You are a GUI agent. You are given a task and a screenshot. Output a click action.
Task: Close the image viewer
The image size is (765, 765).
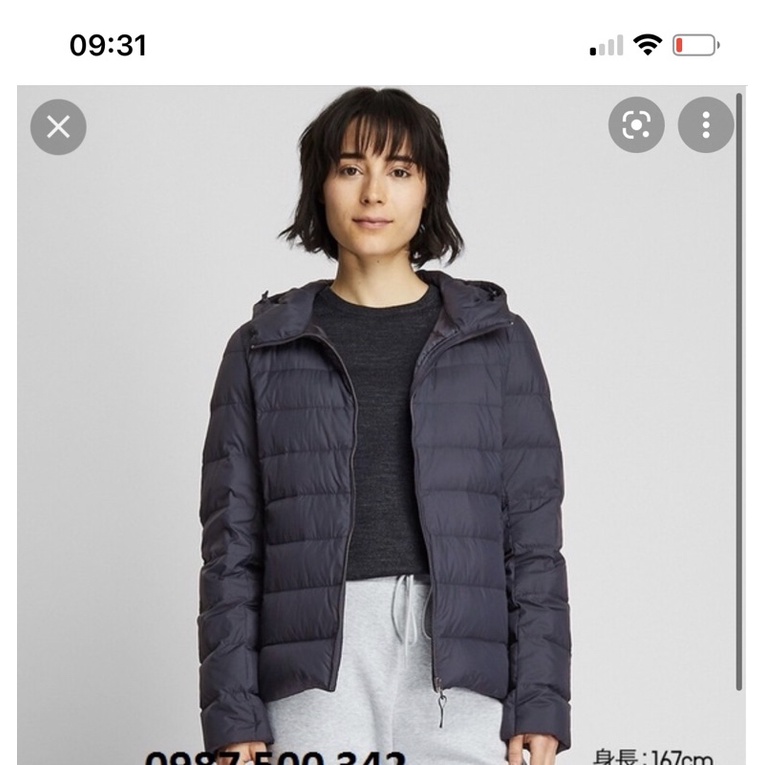click(58, 127)
